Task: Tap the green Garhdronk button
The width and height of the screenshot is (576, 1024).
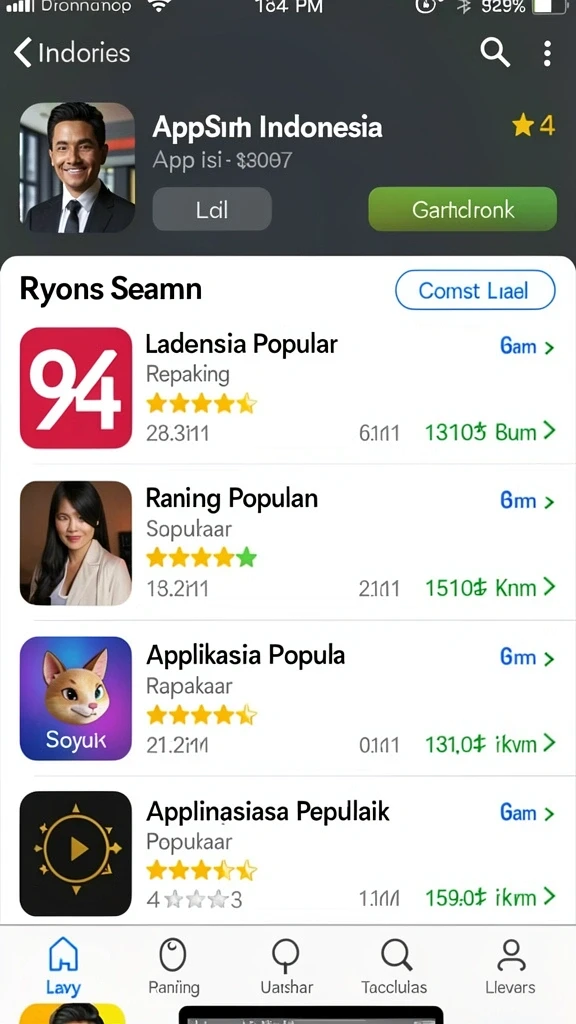Action: tap(462, 209)
